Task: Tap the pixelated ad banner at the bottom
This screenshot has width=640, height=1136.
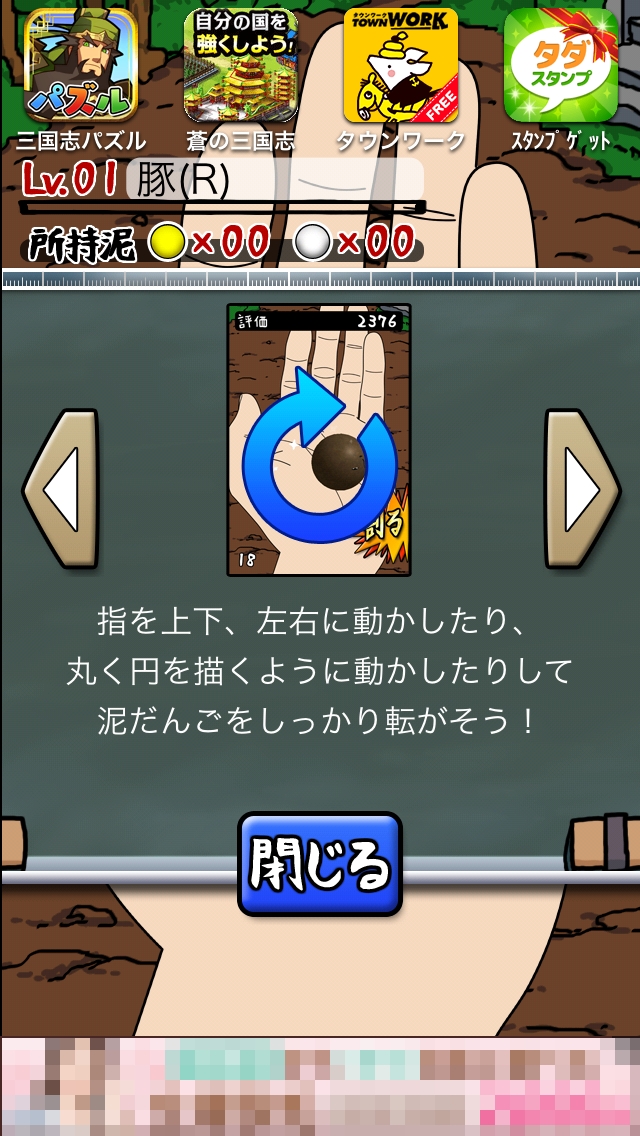Action: 320,1086
